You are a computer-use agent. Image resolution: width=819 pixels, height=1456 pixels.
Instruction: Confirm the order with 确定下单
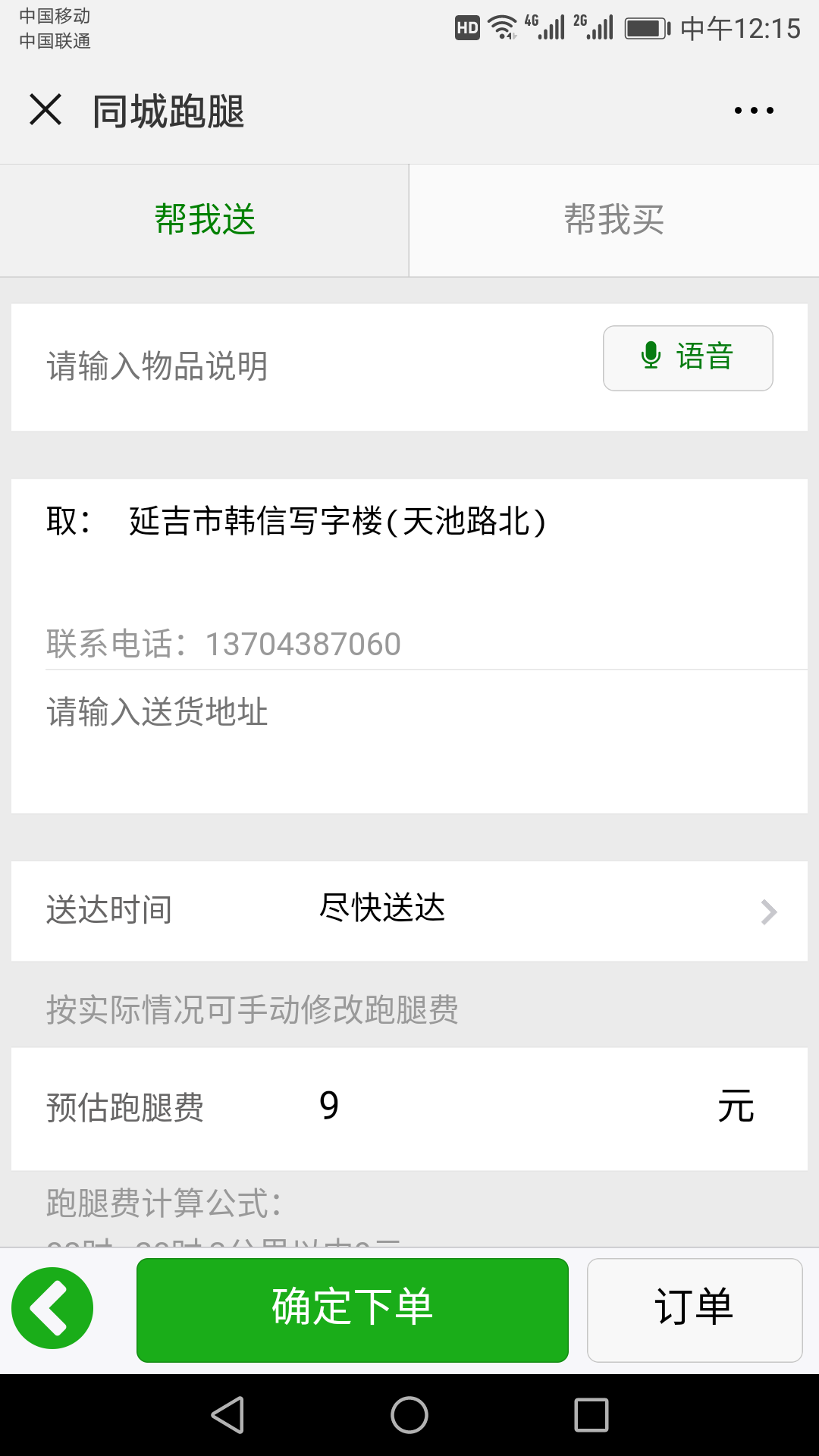353,1310
